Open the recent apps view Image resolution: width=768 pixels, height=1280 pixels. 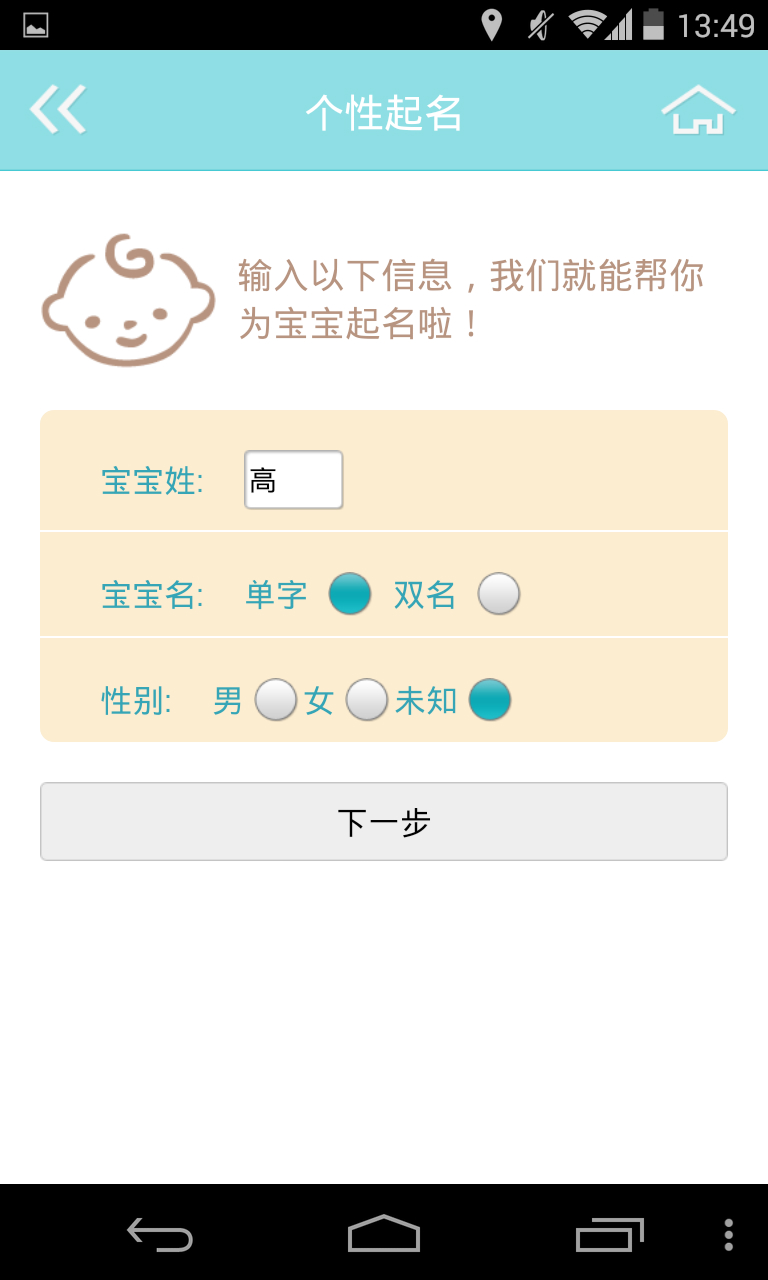pyautogui.click(x=608, y=1234)
